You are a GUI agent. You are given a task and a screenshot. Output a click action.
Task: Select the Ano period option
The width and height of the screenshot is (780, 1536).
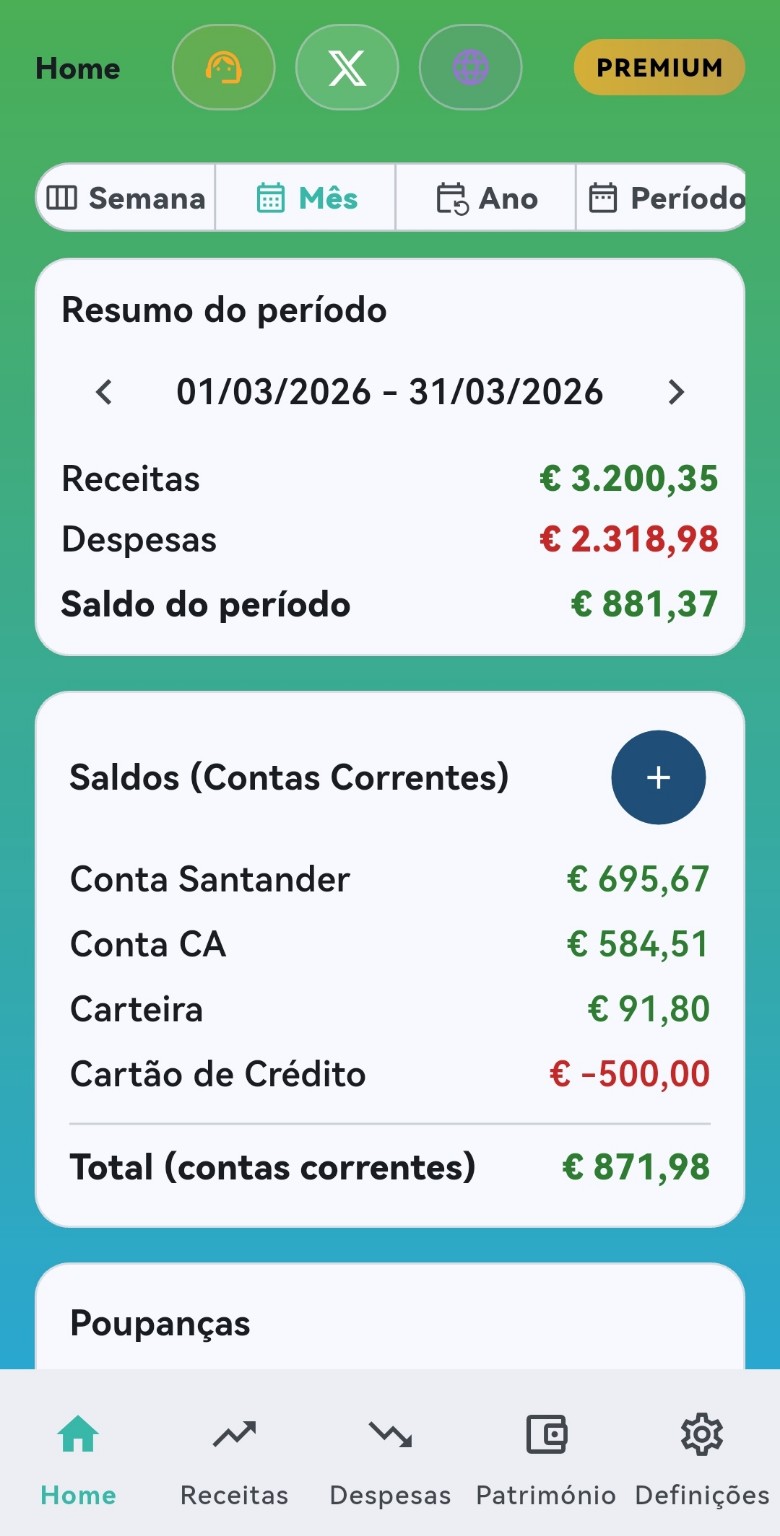click(484, 197)
